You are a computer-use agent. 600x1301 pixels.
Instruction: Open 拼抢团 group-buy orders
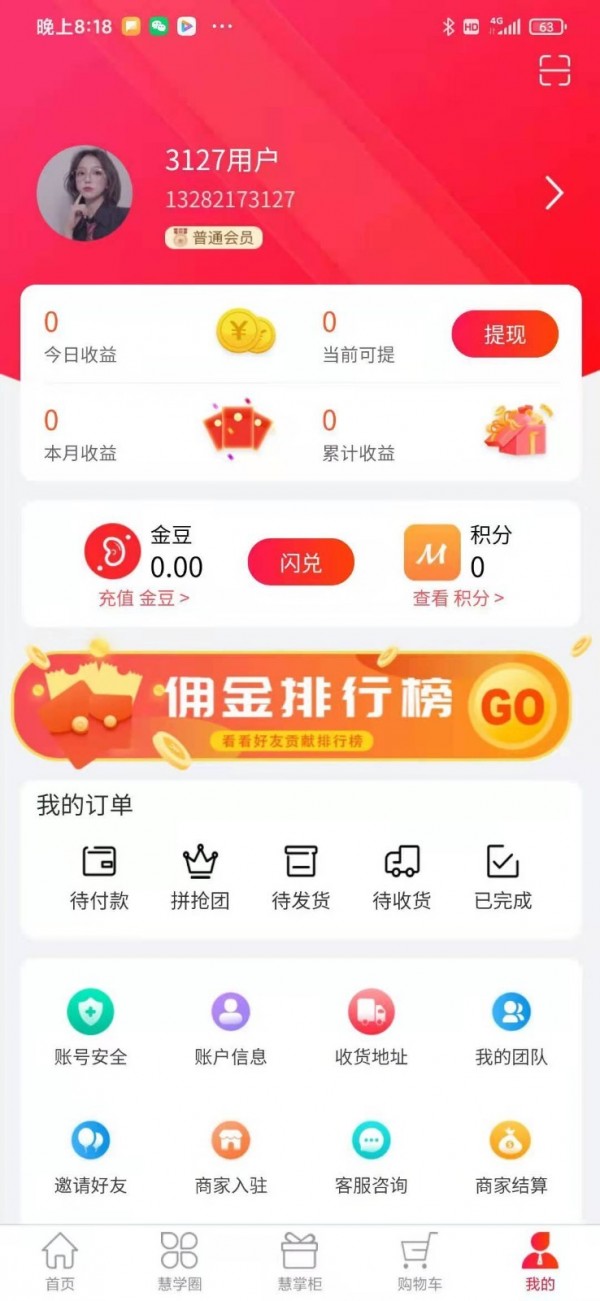(x=200, y=876)
